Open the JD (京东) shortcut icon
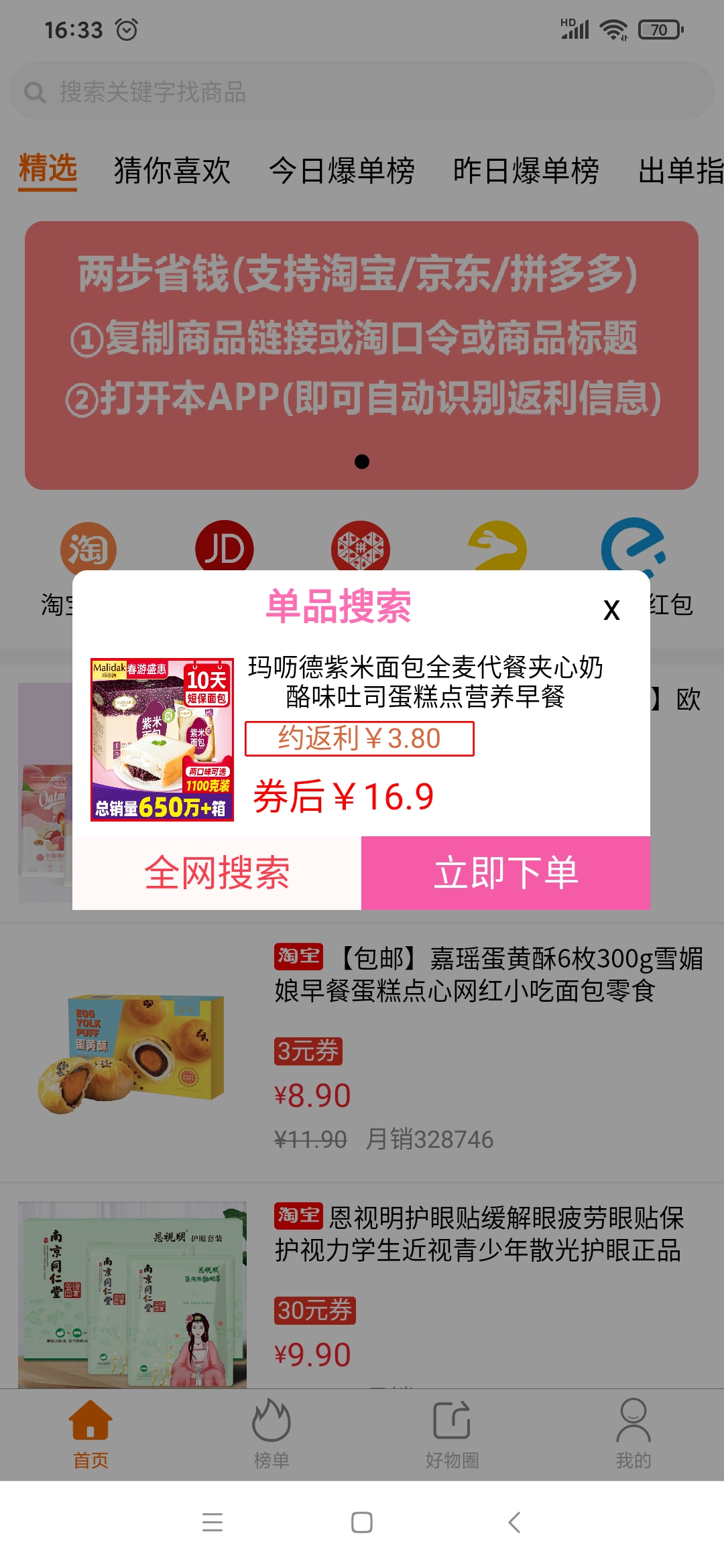This screenshot has height=1568, width=724. [x=224, y=548]
